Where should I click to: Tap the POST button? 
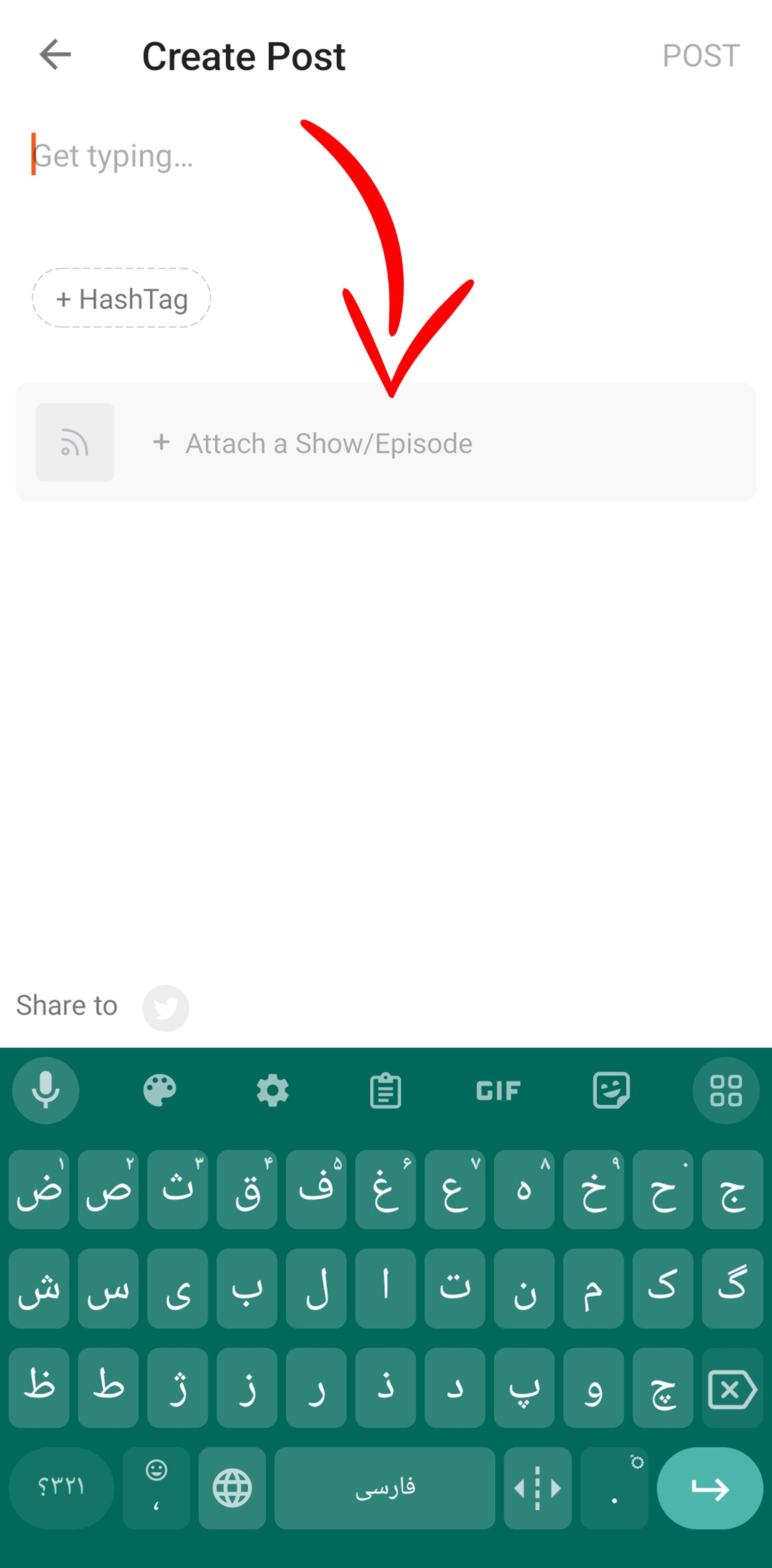[700, 56]
